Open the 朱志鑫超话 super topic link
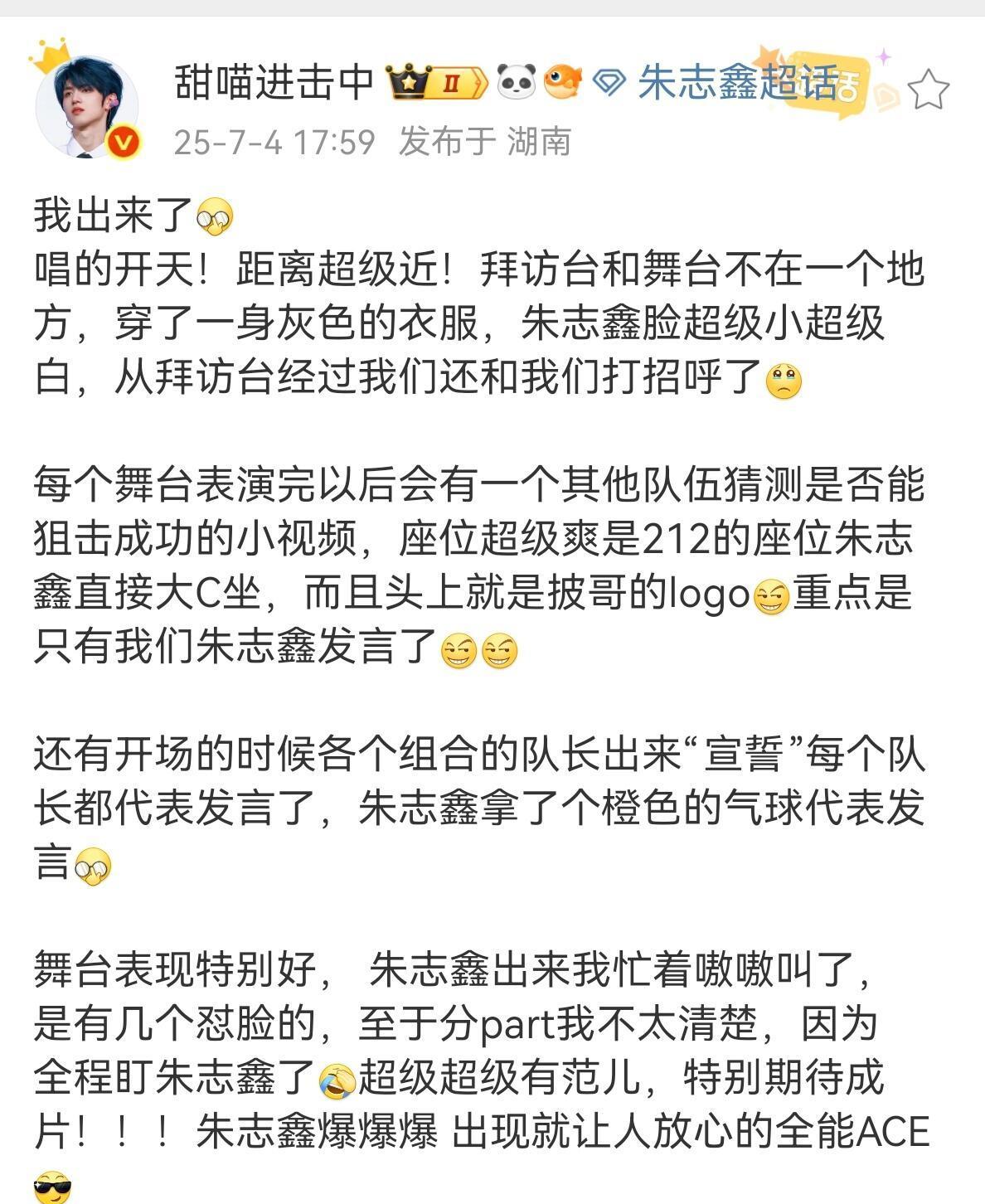 click(736, 82)
